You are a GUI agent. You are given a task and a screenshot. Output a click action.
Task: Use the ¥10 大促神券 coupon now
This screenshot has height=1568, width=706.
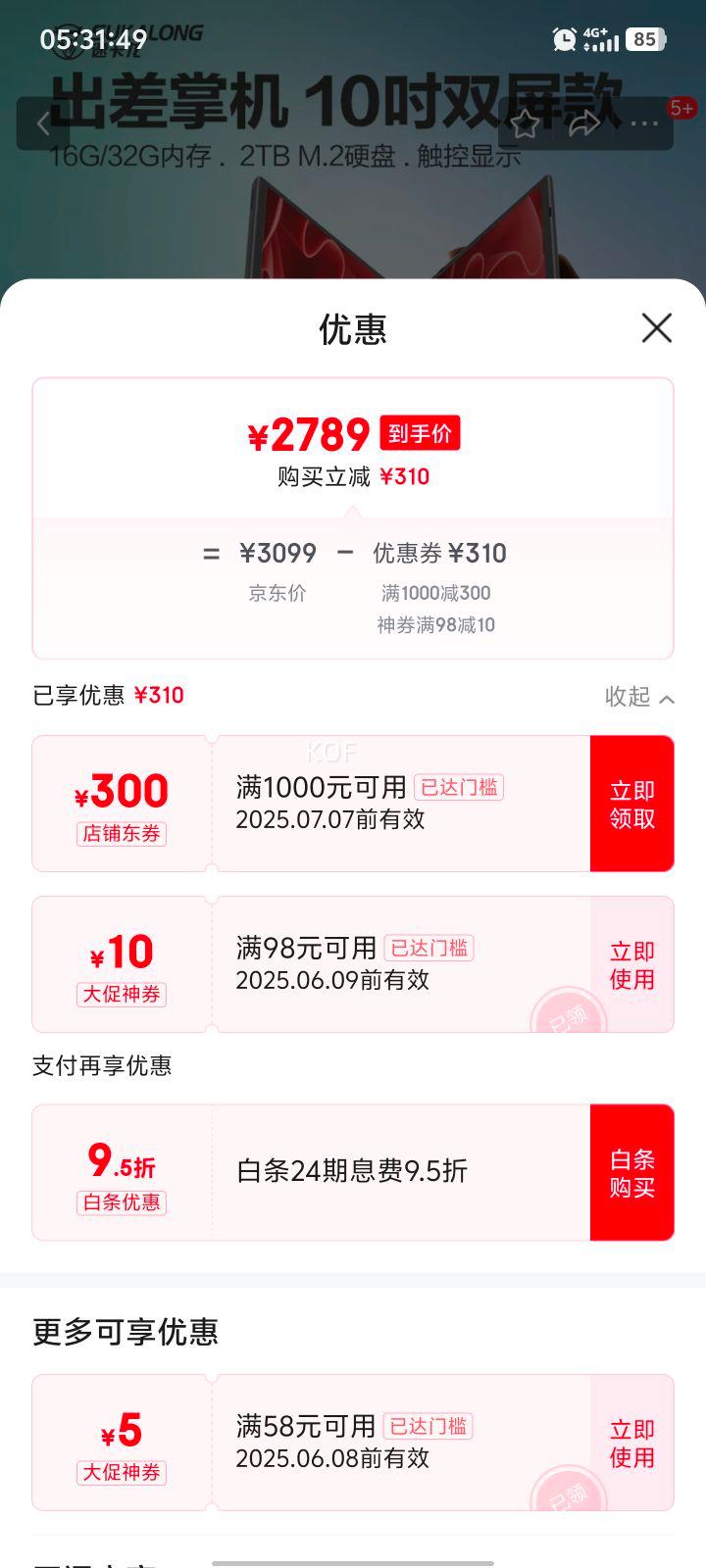tap(631, 965)
